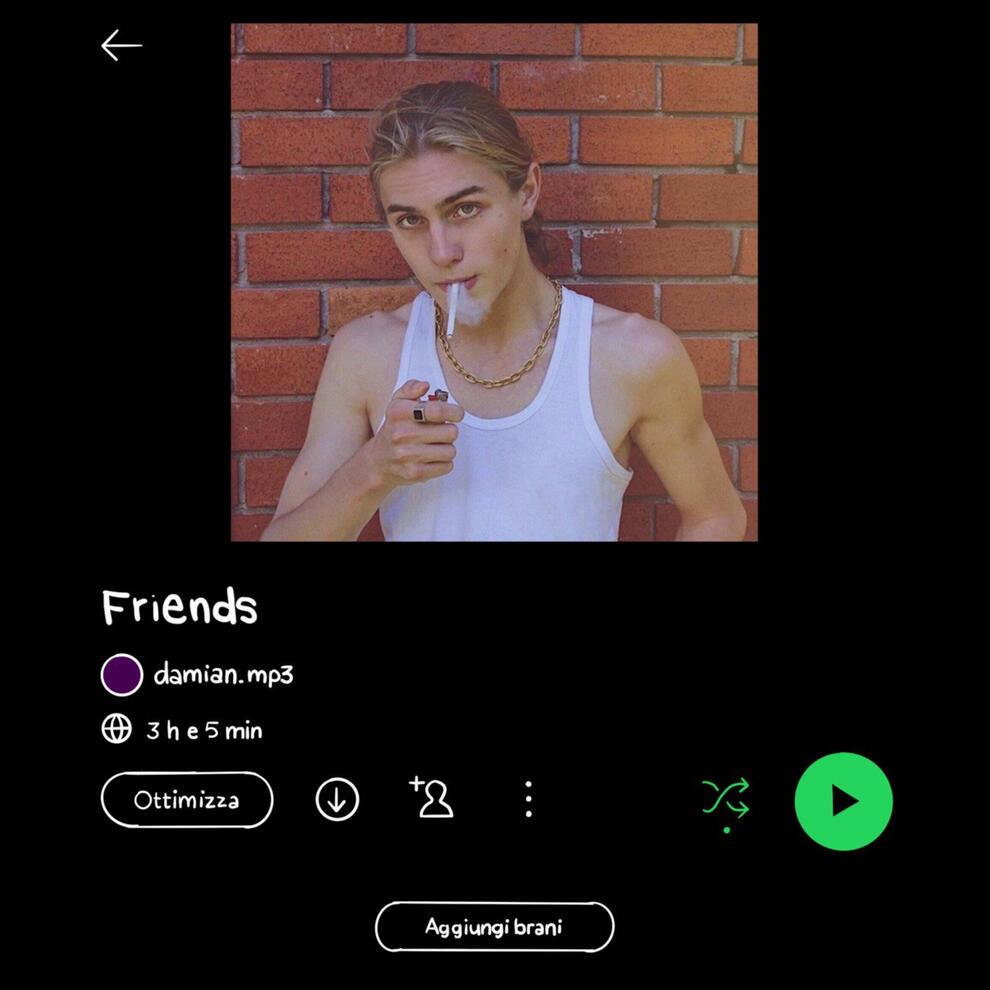
Task: Open the damian.mp3 profile
Action: (x=222, y=675)
